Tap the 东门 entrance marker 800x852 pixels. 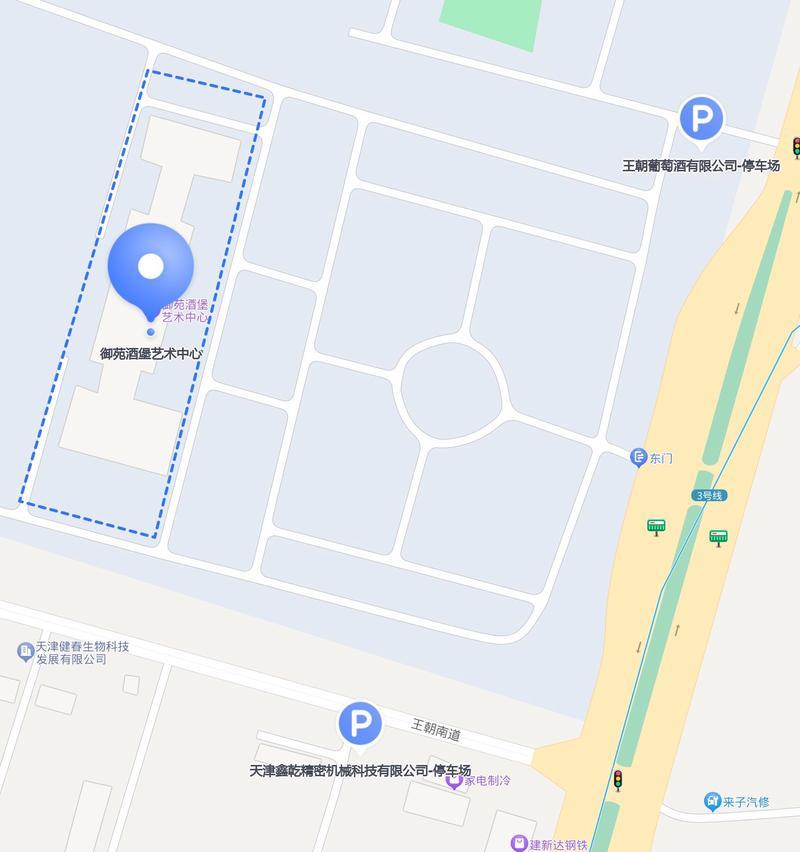click(638, 458)
